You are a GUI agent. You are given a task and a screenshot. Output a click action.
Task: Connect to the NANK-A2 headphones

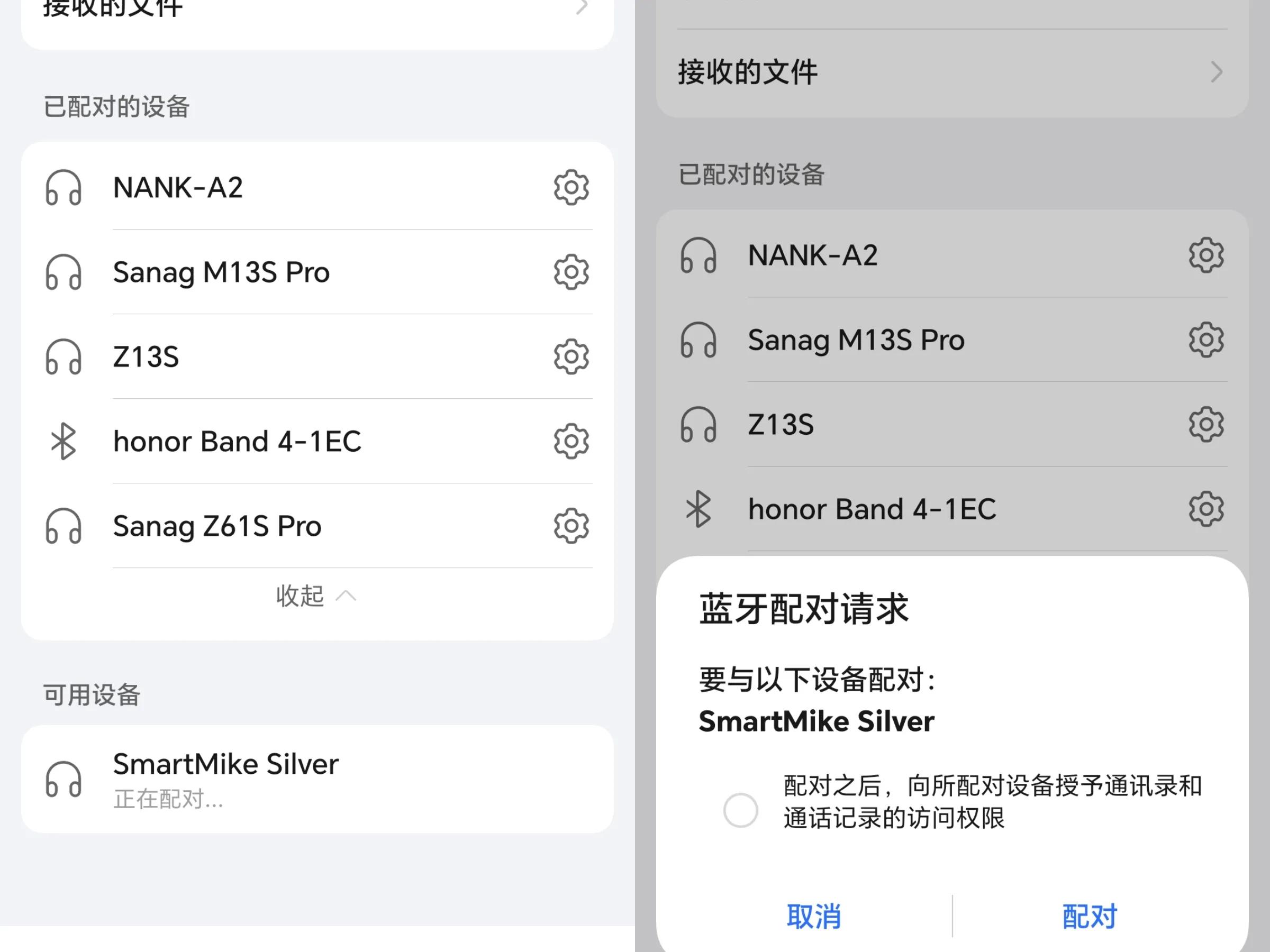point(178,187)
